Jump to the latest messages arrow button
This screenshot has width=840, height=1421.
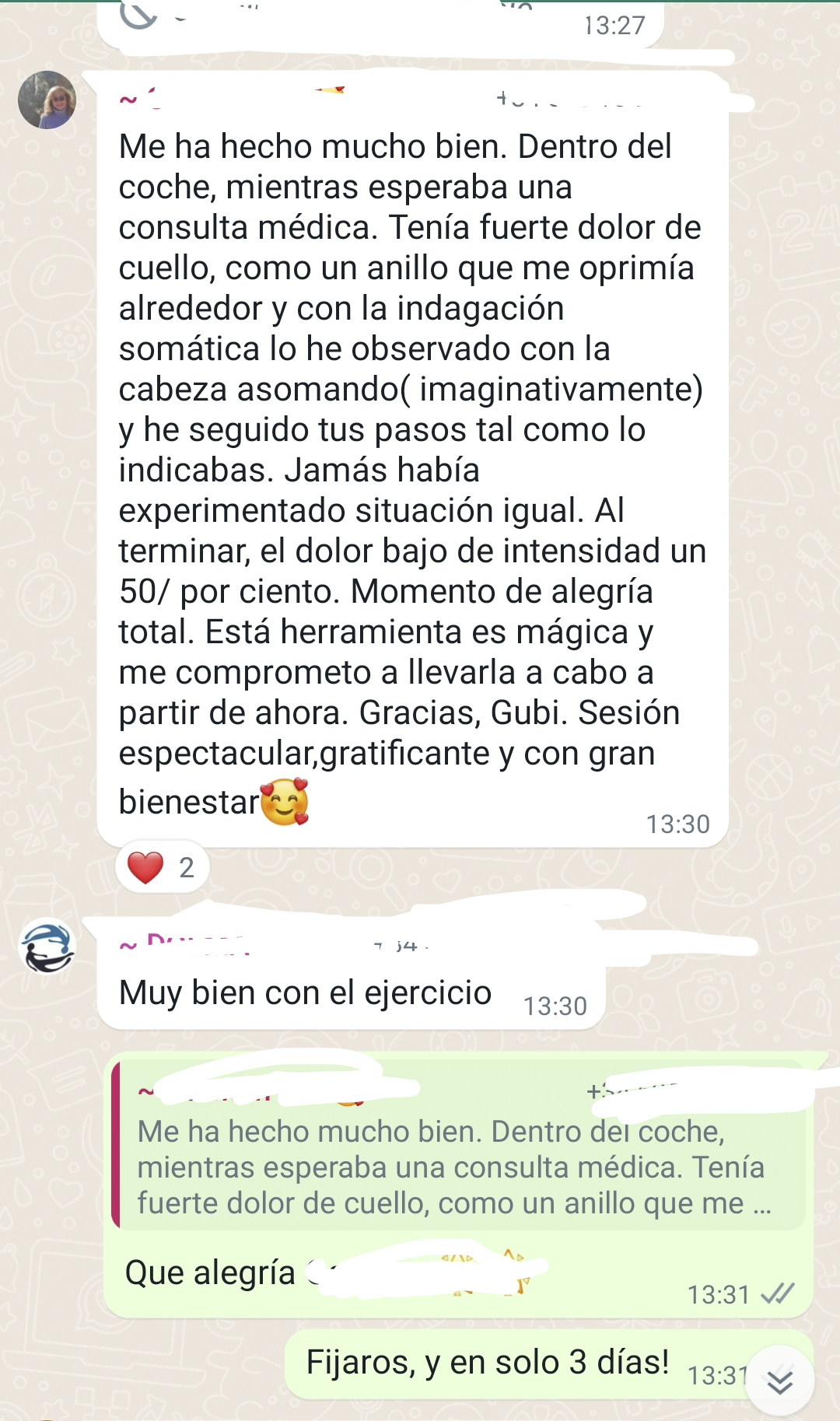coord(779,1381)
